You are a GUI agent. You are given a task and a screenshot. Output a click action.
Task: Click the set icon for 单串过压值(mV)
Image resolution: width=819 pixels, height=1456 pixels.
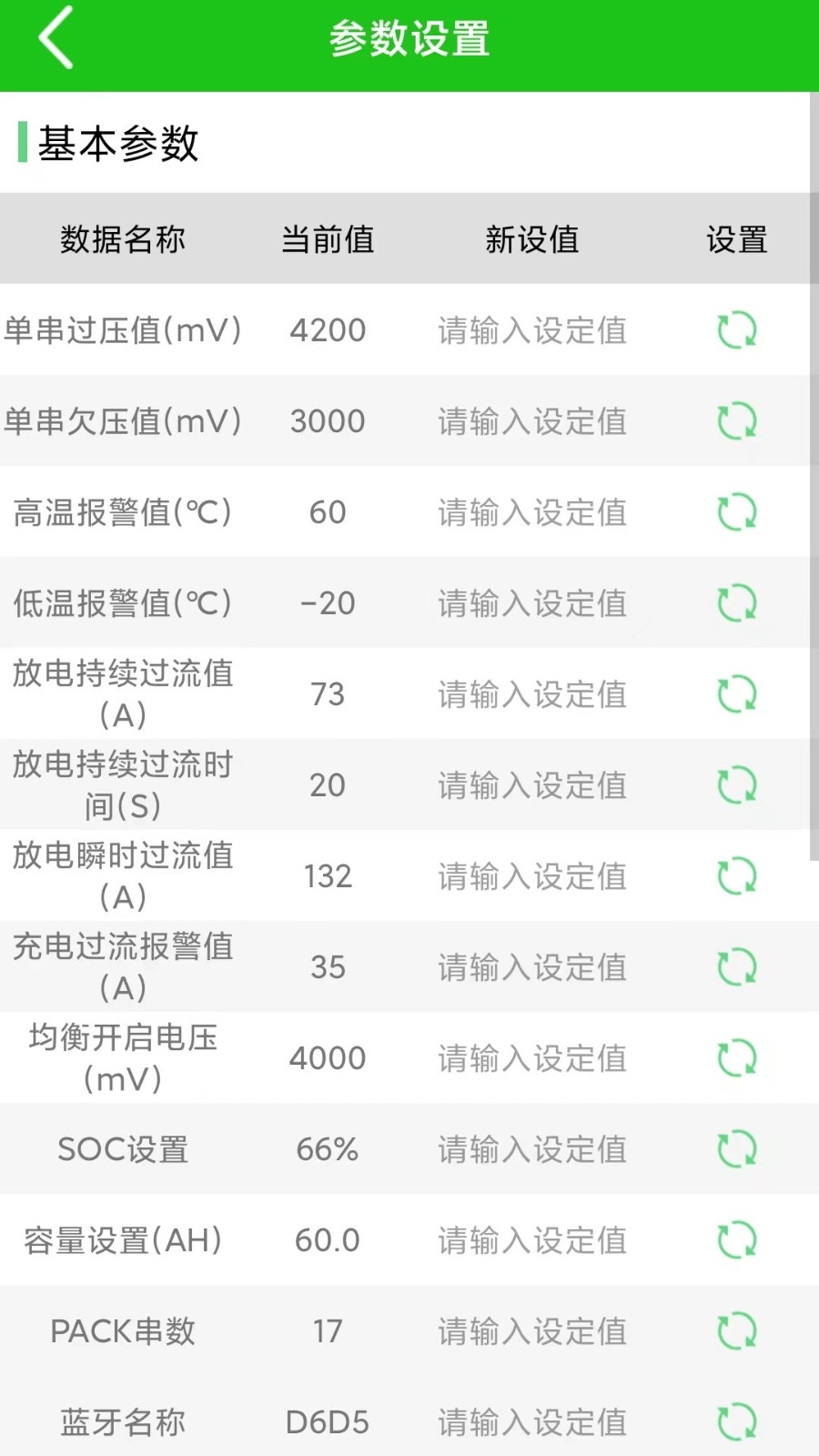(x=737, y=330)
